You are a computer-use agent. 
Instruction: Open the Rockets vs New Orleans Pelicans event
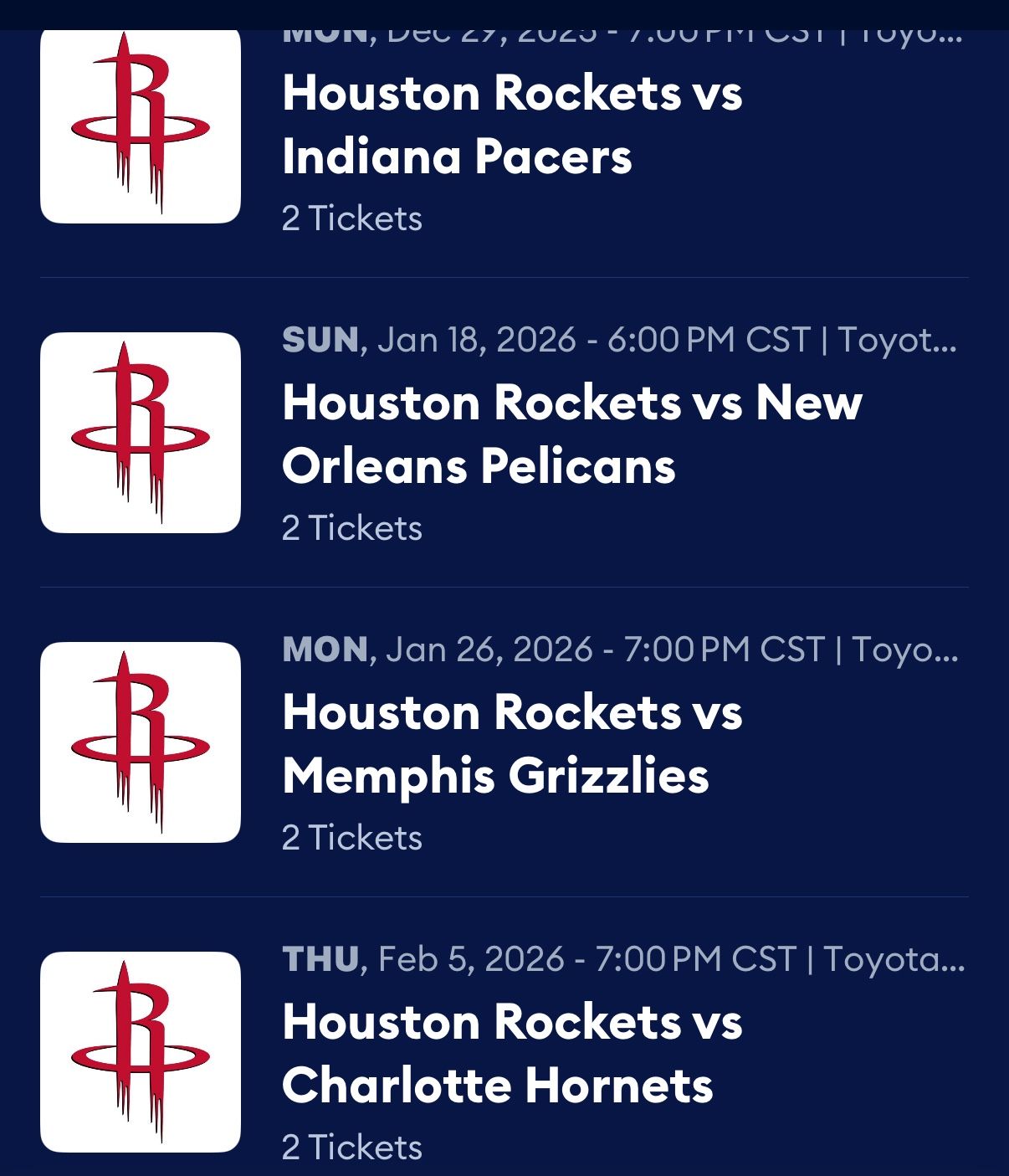coord(571,434)
